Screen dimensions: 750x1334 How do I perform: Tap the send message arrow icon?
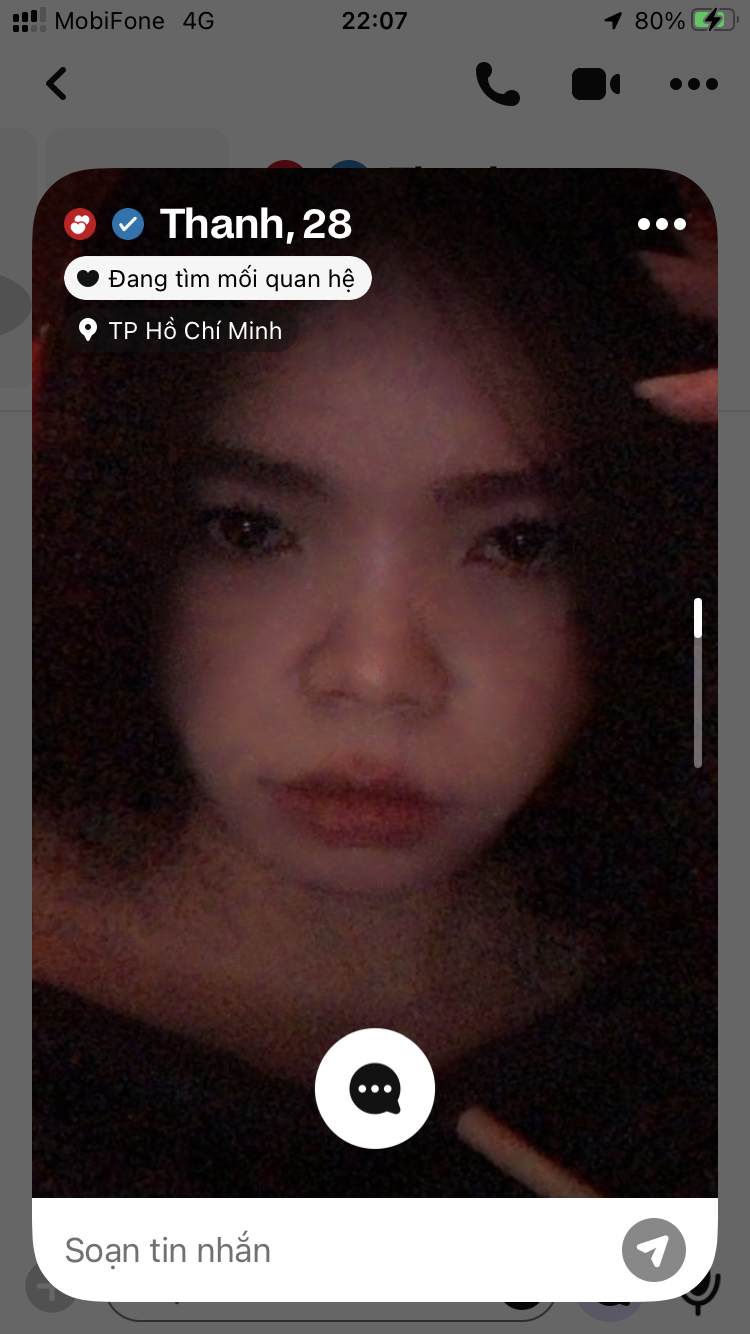click(x=653, y=1250)
